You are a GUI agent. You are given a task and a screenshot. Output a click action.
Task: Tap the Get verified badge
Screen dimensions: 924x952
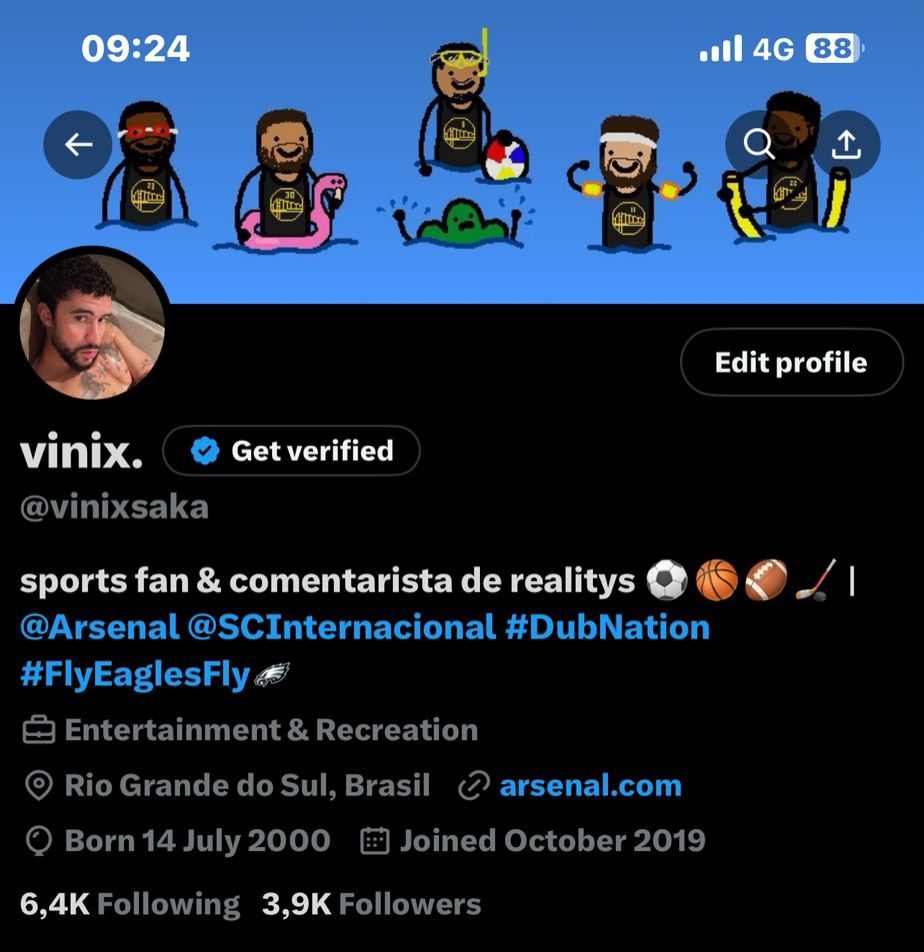pyautogui.click(x=291, y=451)
